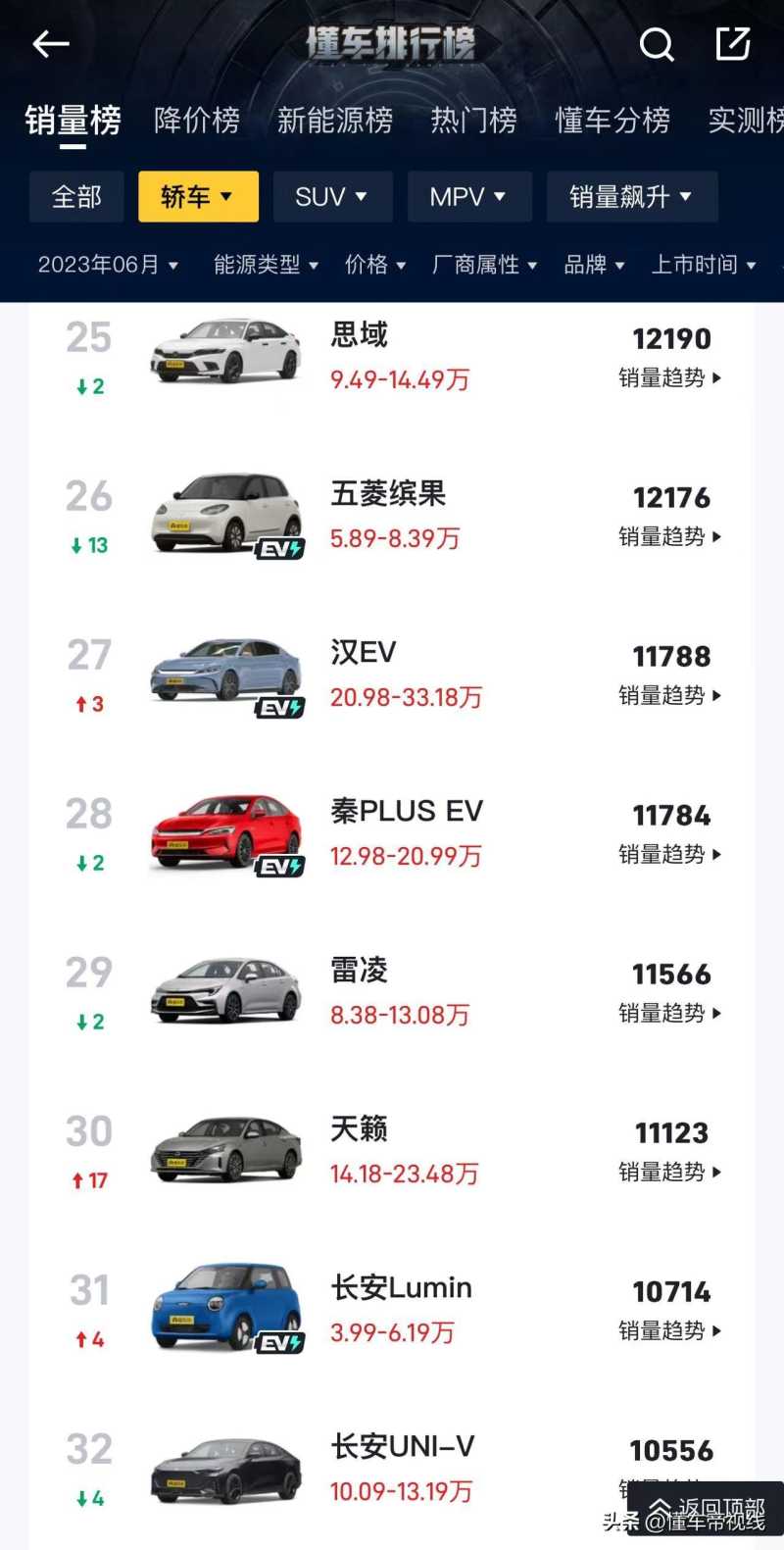Open the 能源类型 filter
The image size is (784, 1550).
tap(266, 265)
